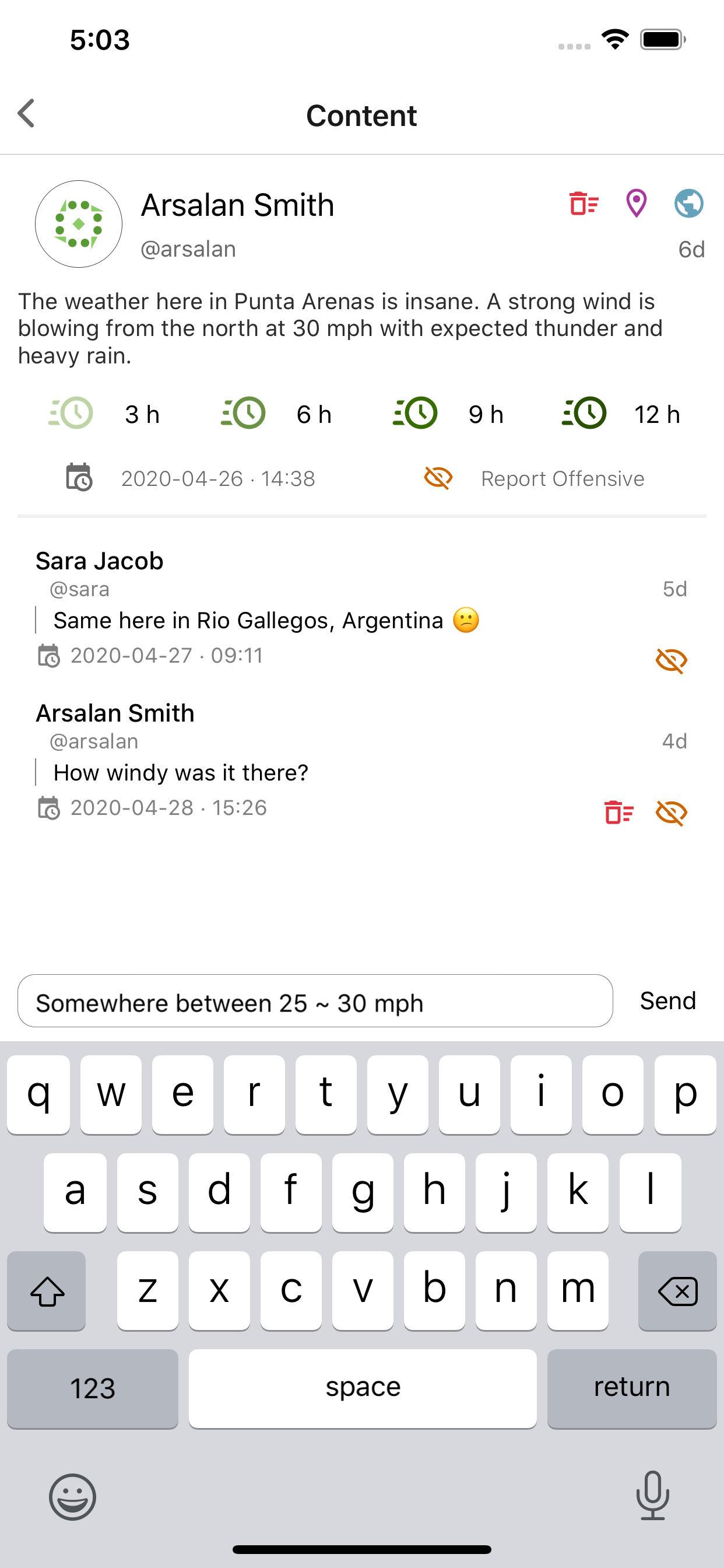This screenshot has width=724, height=1568.
Task: Report Sara Jacob's comment as offensive
Action: point(671,660)
